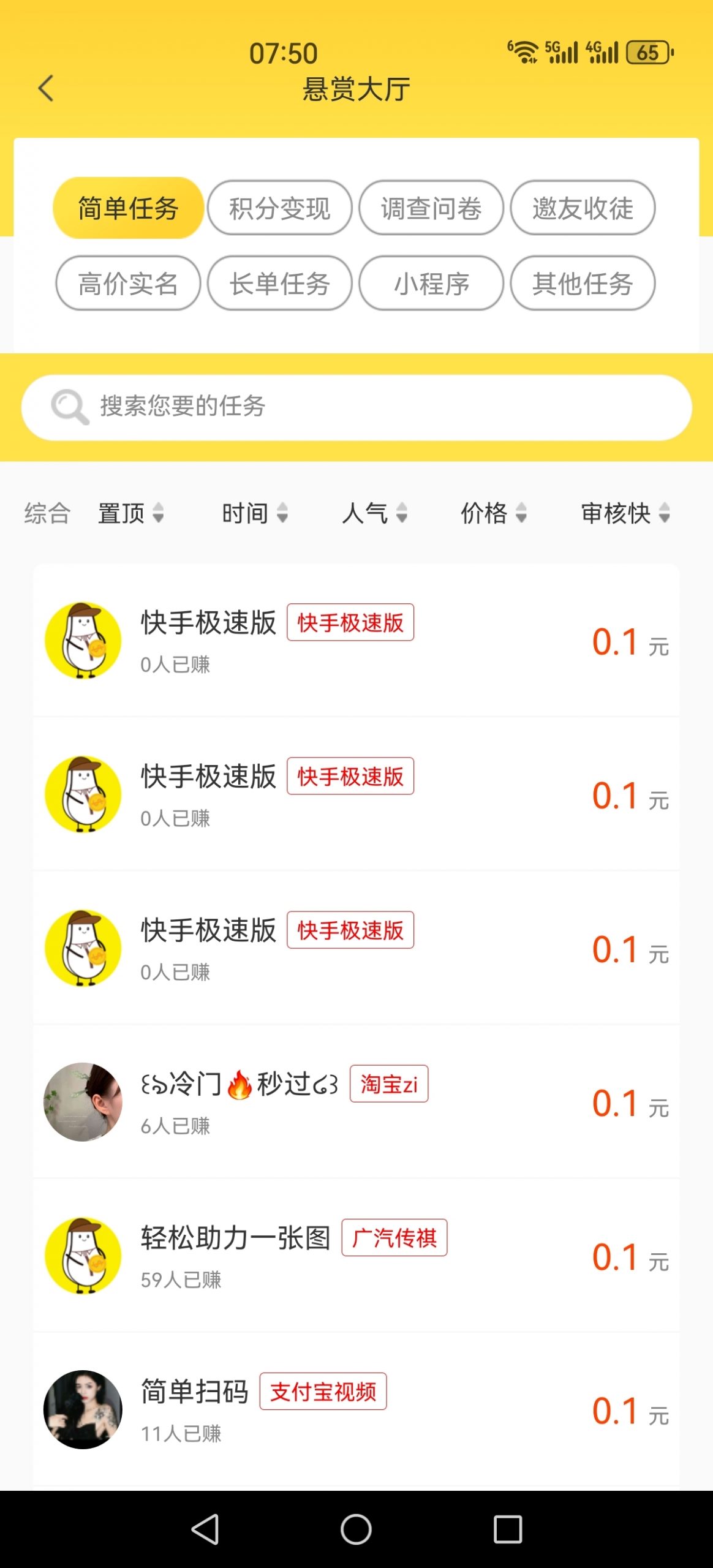This screenshot has width=713, height=1568.
Task: Open the 邀友收徒 category
Action: pos(583,208)
